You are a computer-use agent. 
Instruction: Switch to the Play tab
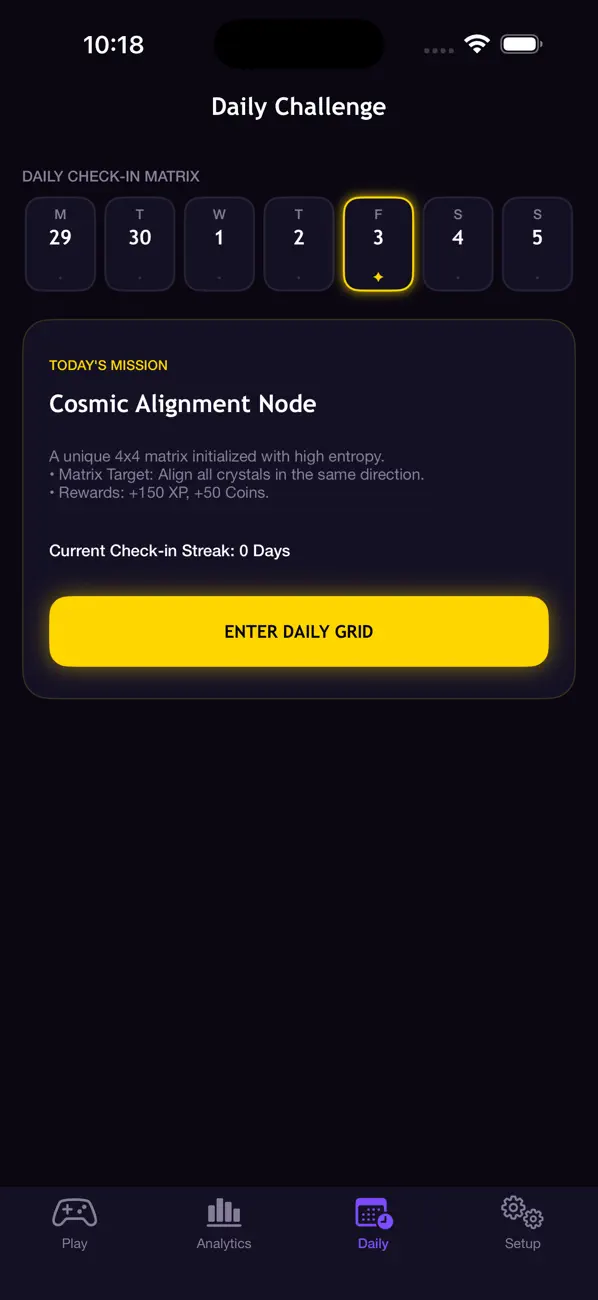coord(75,1224)
